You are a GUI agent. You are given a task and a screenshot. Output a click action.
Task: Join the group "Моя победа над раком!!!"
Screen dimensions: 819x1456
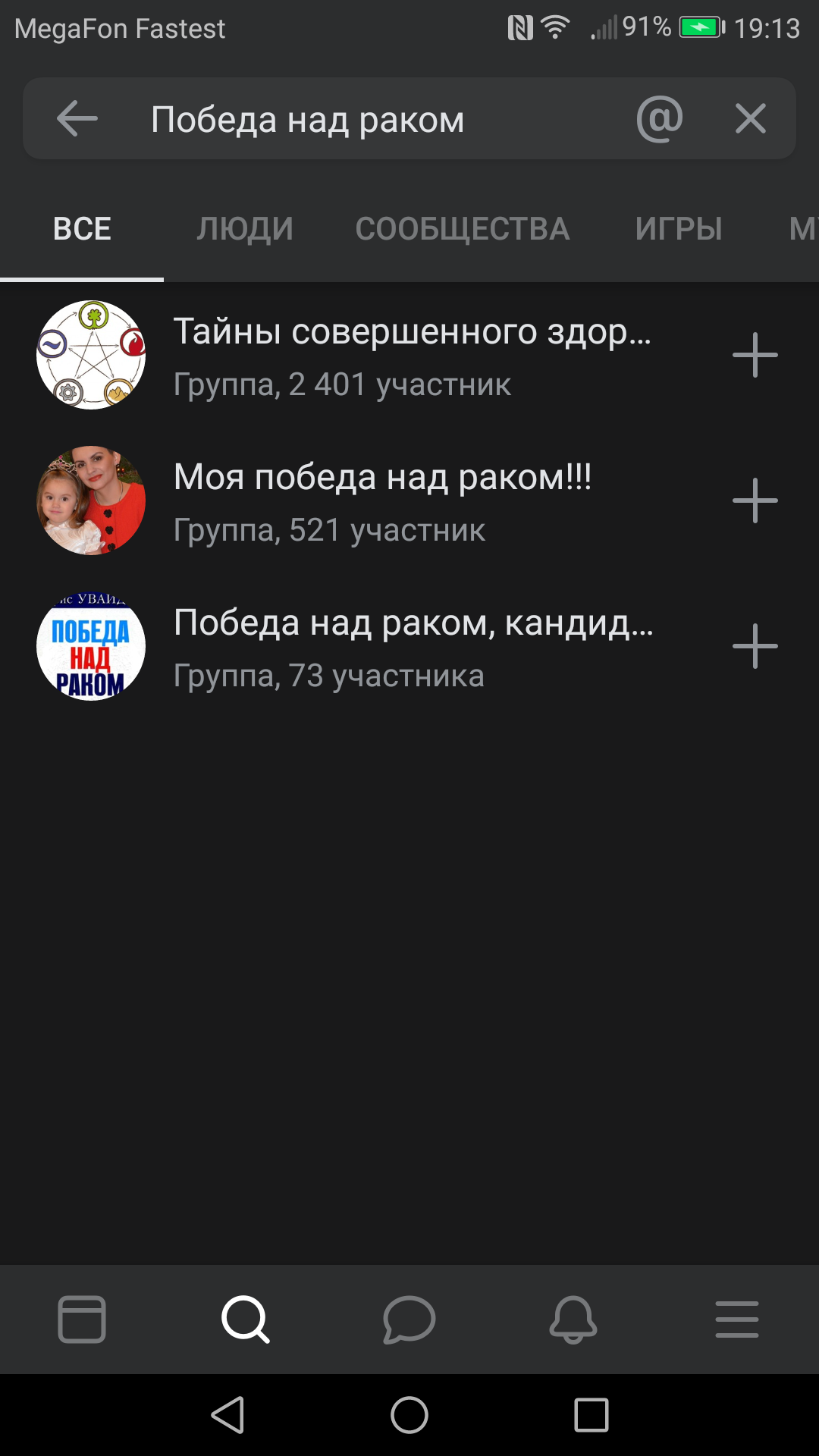[x=755, y=500]
